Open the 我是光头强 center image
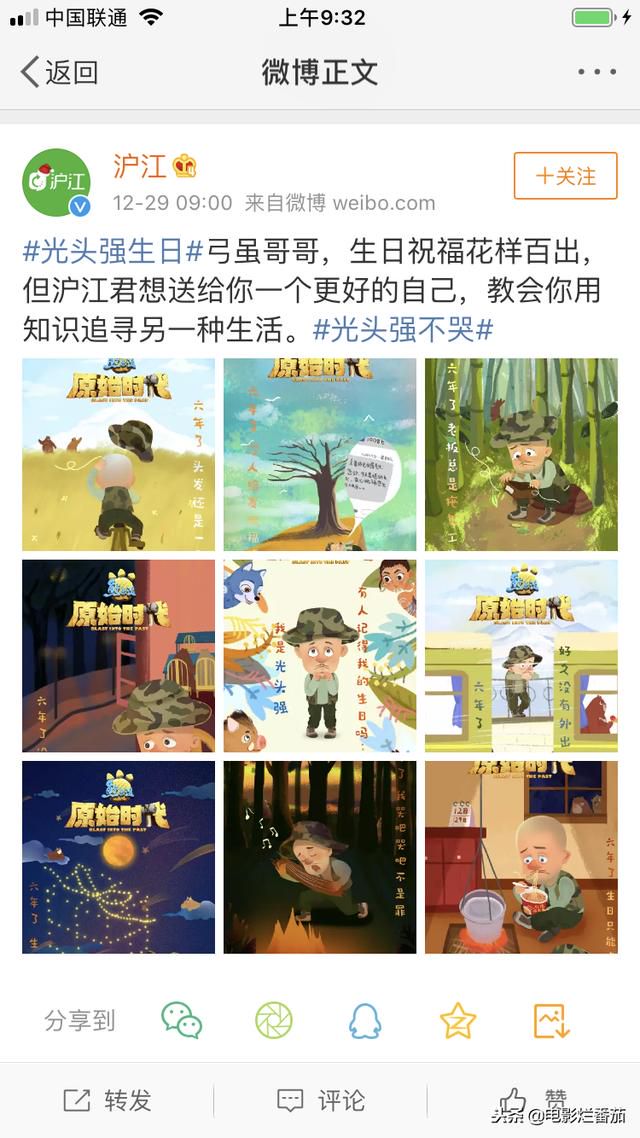The image size is (640, 1138). pyautogui.click(x=320, y=655)
